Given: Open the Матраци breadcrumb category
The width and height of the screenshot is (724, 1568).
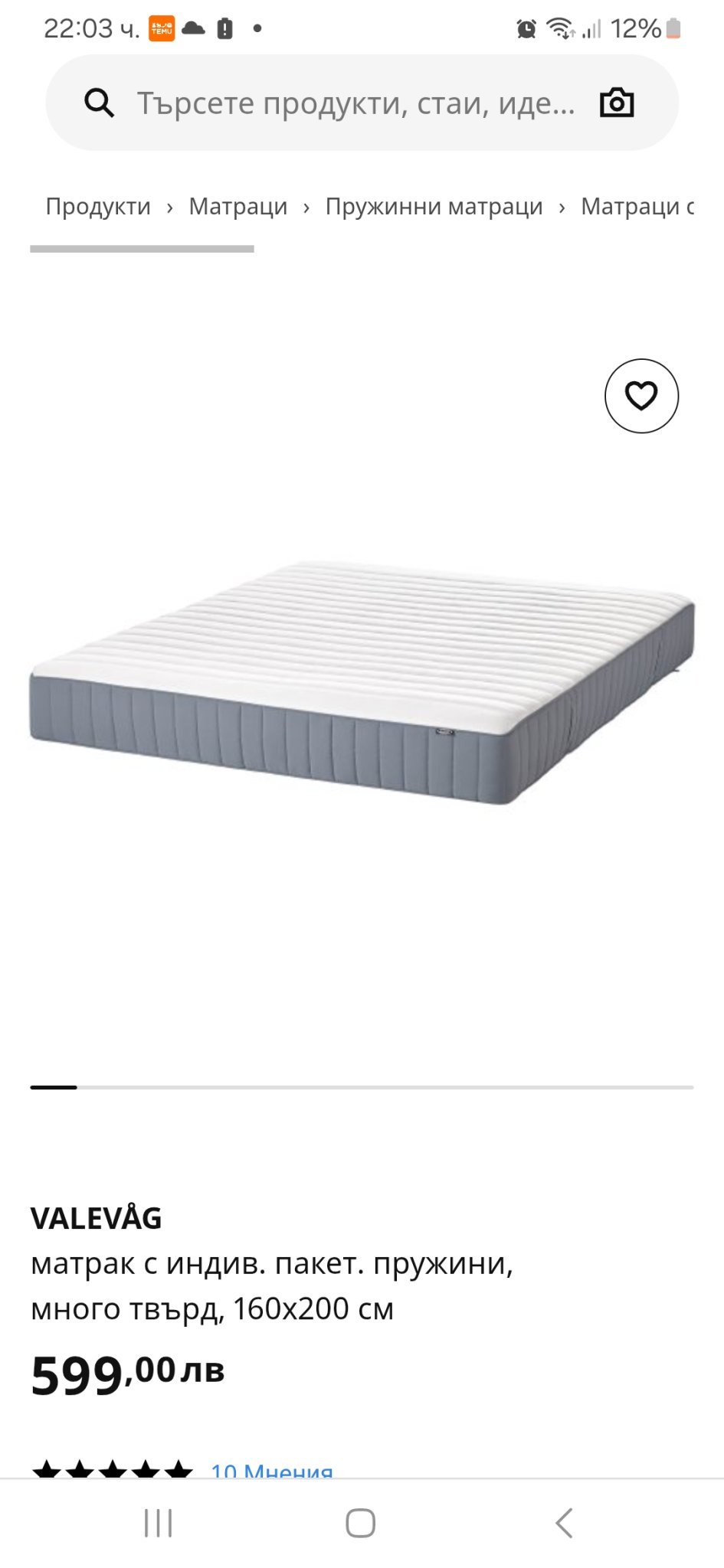Looking at the screenshot, I should pyautogui.click(x=238, y=206).
